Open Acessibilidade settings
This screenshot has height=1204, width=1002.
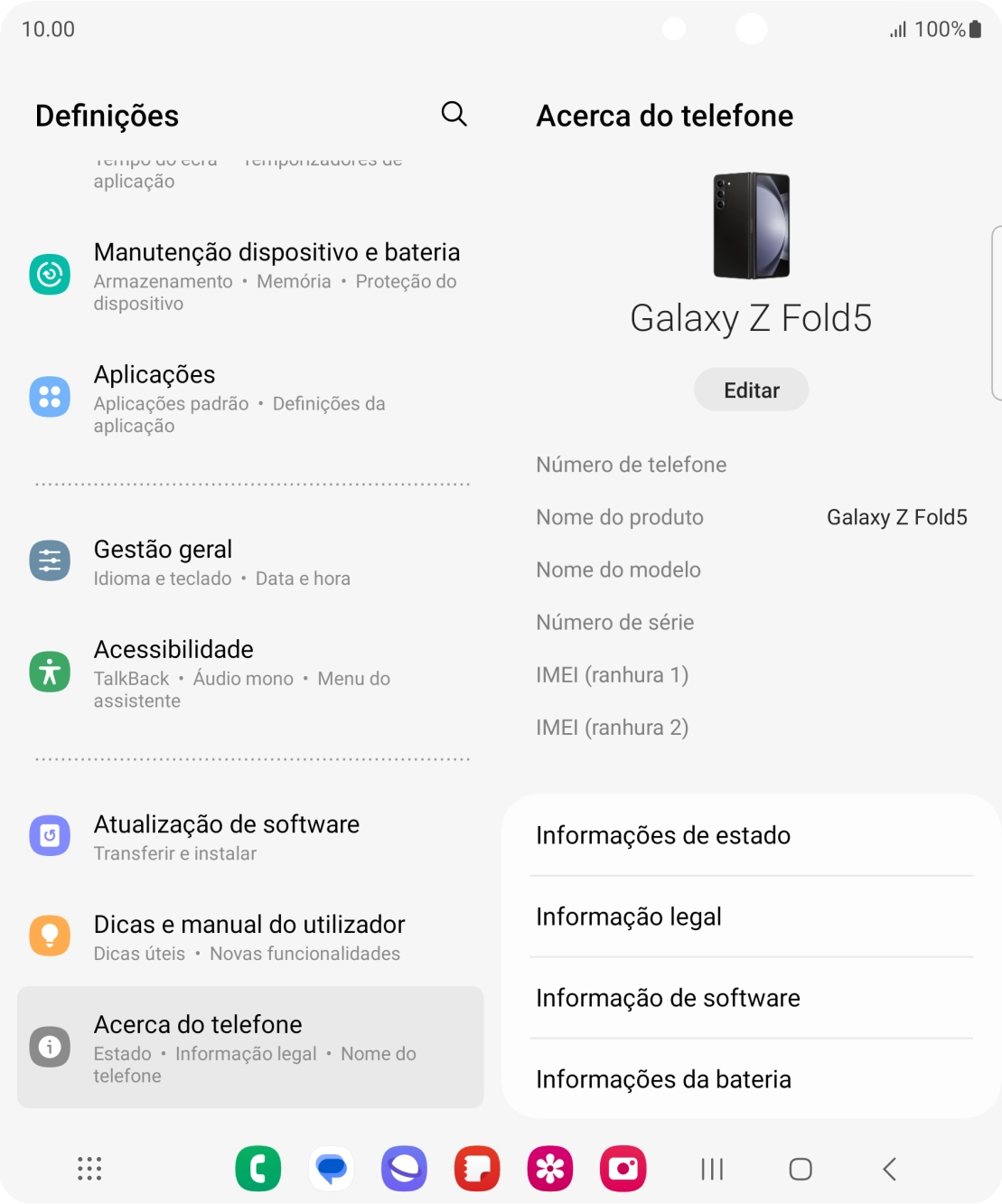[253, 672]
